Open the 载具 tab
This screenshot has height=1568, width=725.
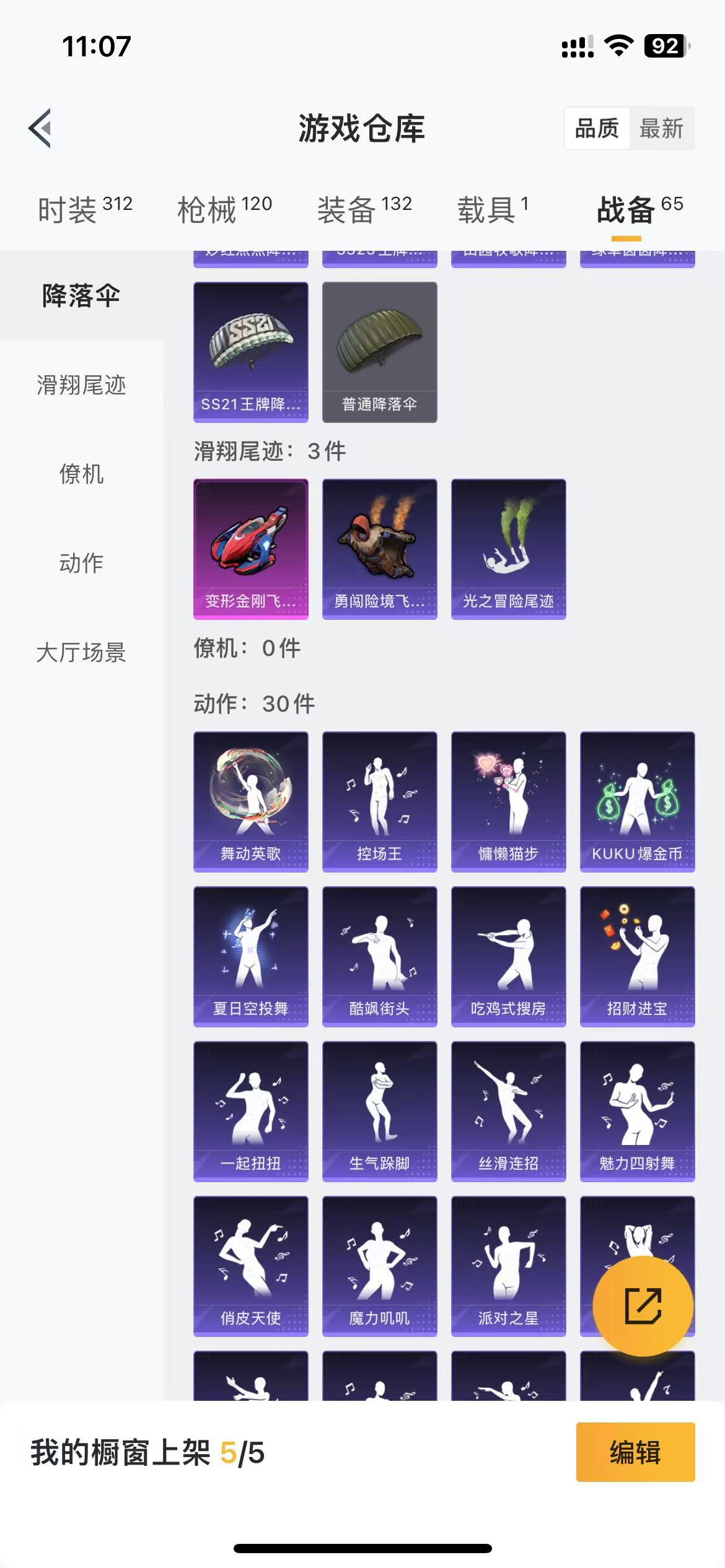coord(493,209)
